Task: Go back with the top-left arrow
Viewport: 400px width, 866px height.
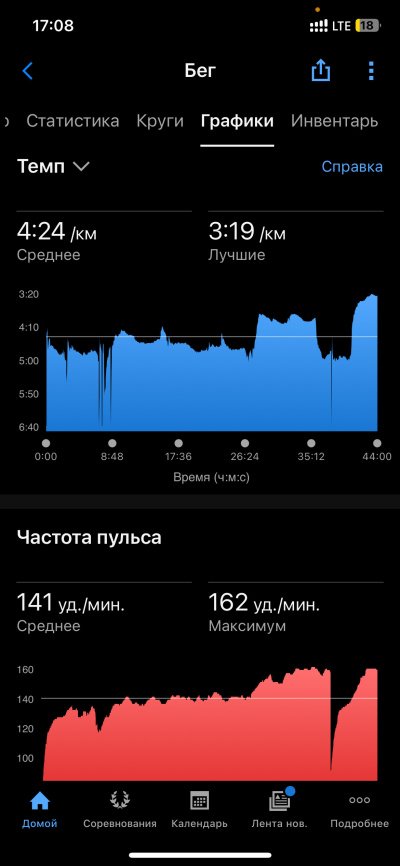Action: click(x=27, y=71)
